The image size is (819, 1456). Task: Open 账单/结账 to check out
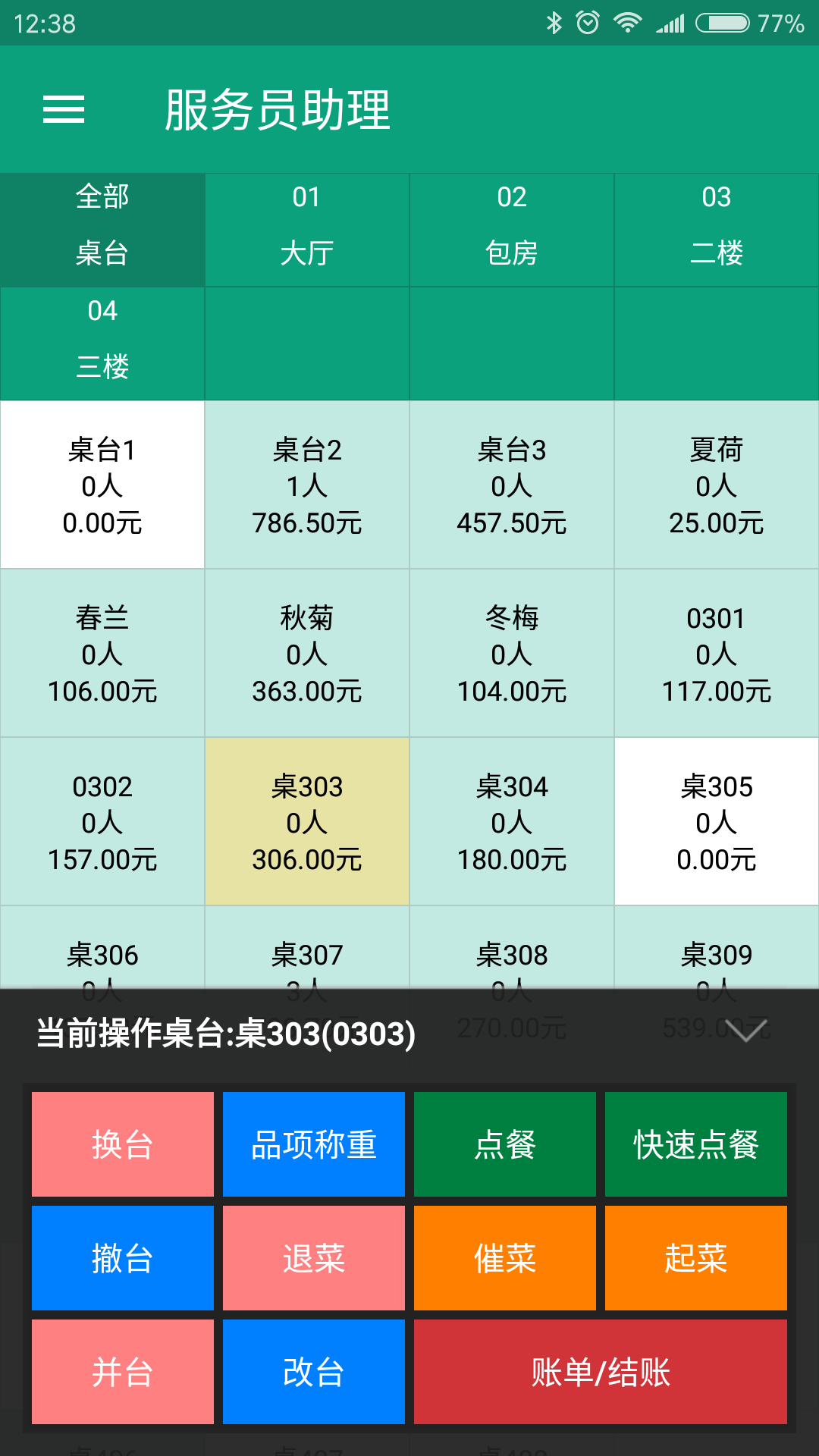[601, 1372]
